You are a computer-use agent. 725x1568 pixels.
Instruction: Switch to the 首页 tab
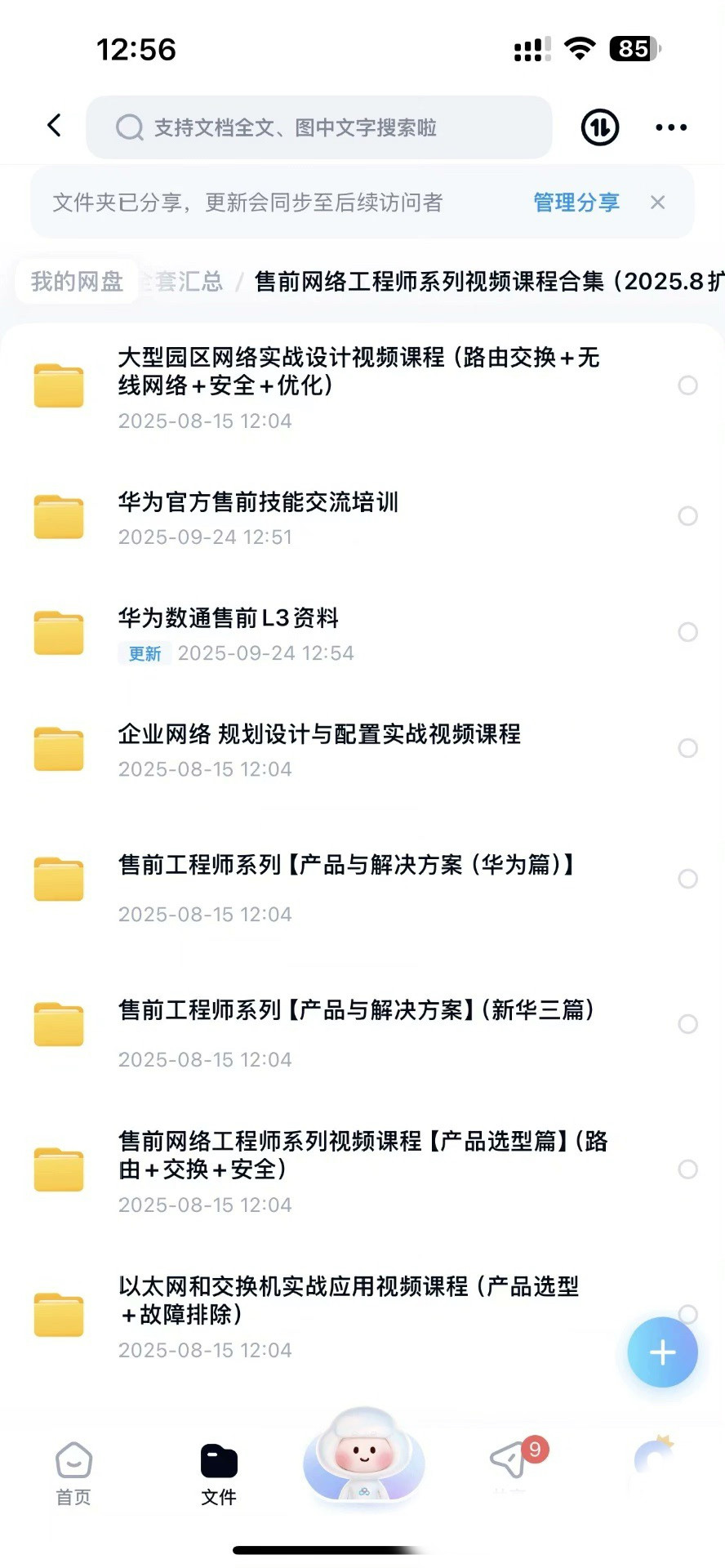click(x=73, y=1470)
